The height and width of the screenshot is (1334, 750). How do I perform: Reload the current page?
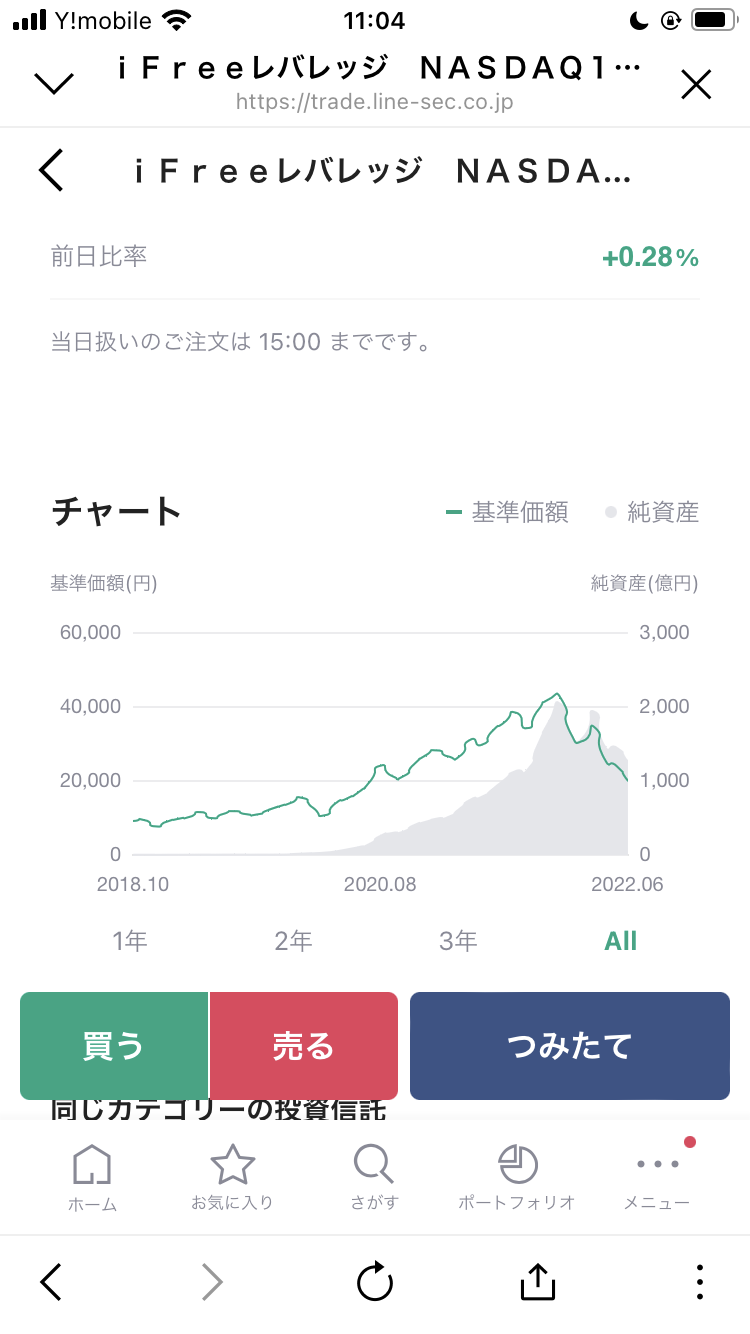(x=374, y=1282)
